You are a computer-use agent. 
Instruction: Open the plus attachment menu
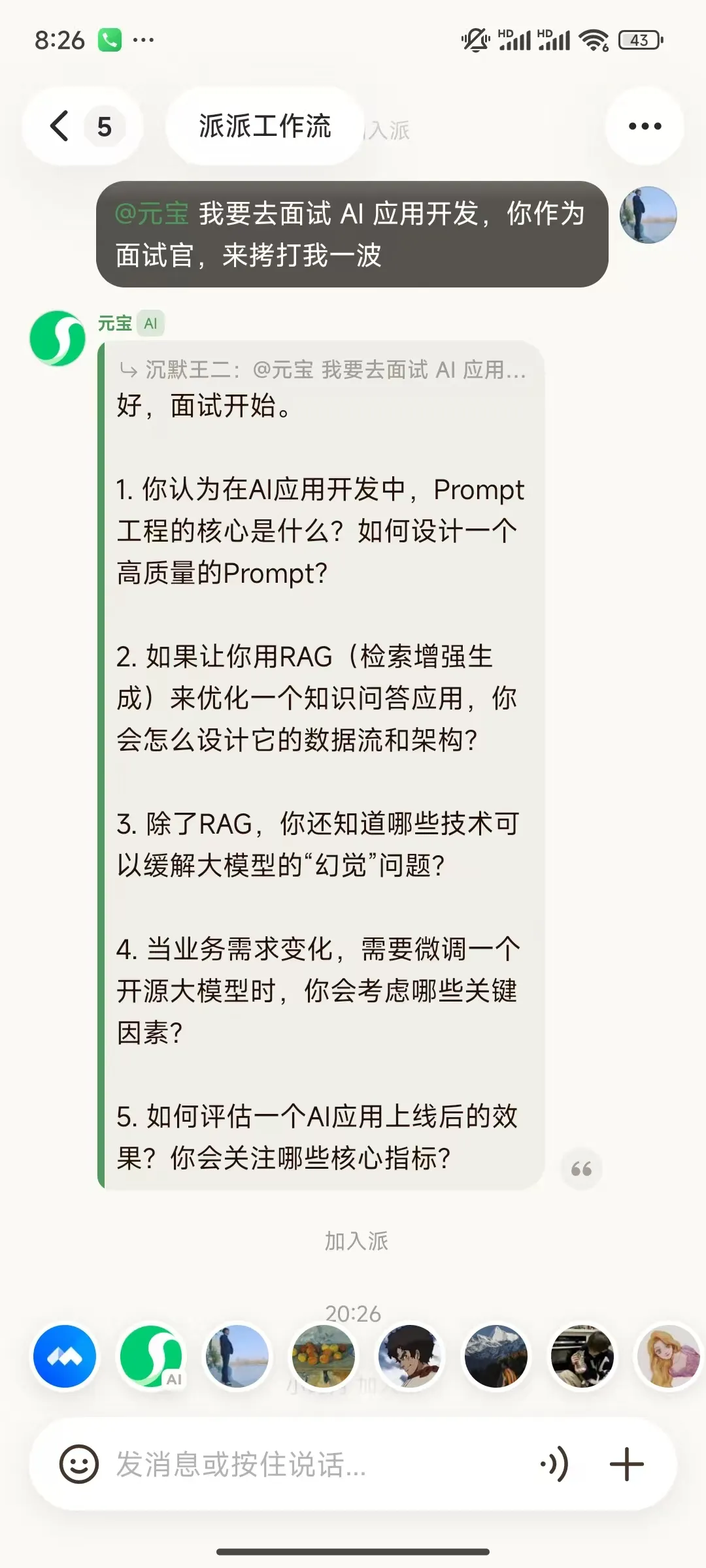pos(626,1464)
